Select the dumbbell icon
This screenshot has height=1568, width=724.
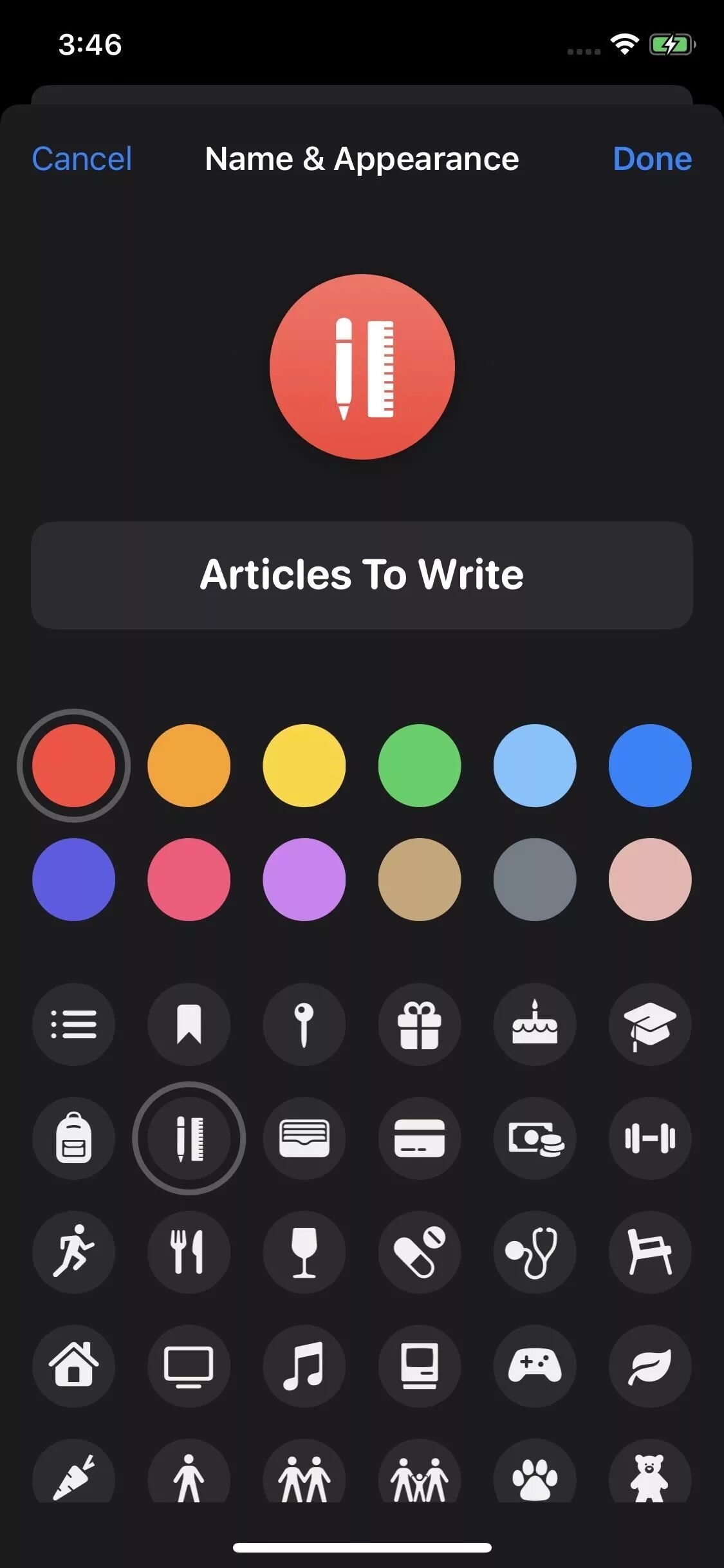coord(650,1138)
